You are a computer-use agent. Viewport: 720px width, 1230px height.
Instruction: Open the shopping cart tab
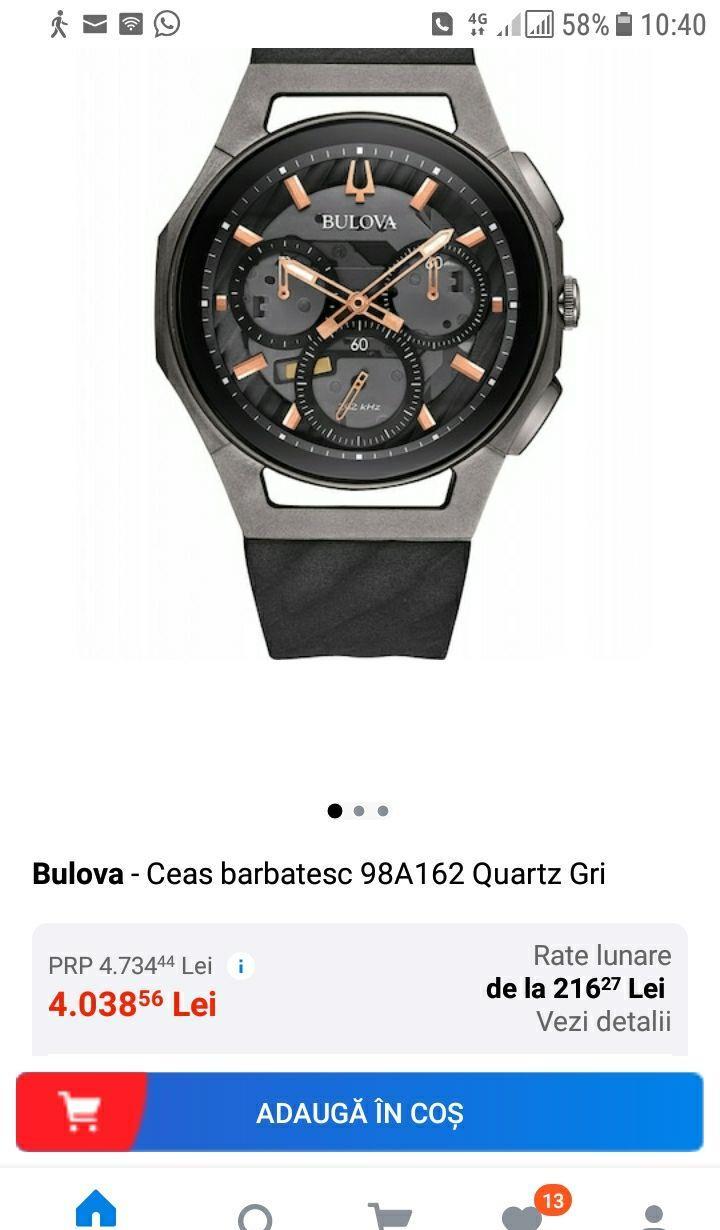point(390,1214)
